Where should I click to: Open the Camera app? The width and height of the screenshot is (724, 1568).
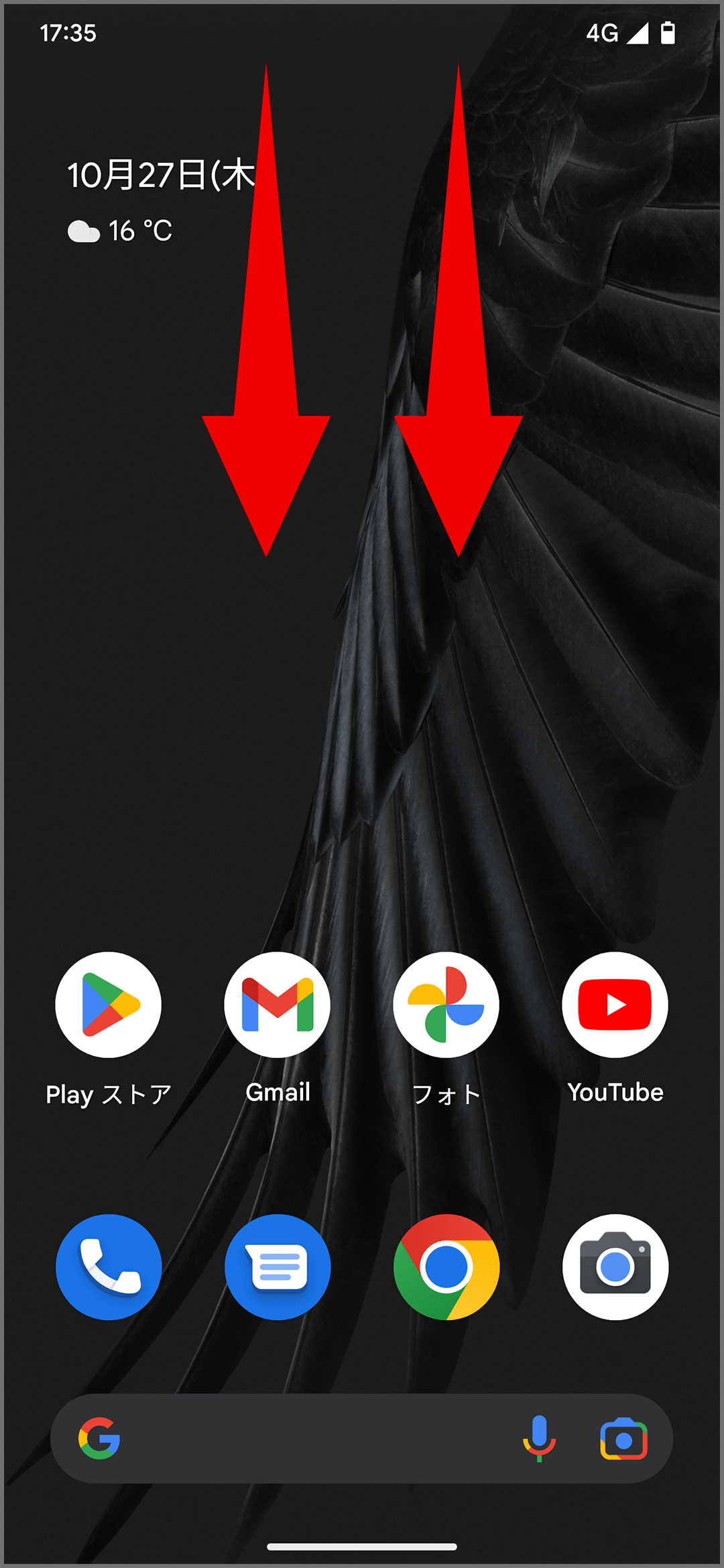tap(615, 1267)
